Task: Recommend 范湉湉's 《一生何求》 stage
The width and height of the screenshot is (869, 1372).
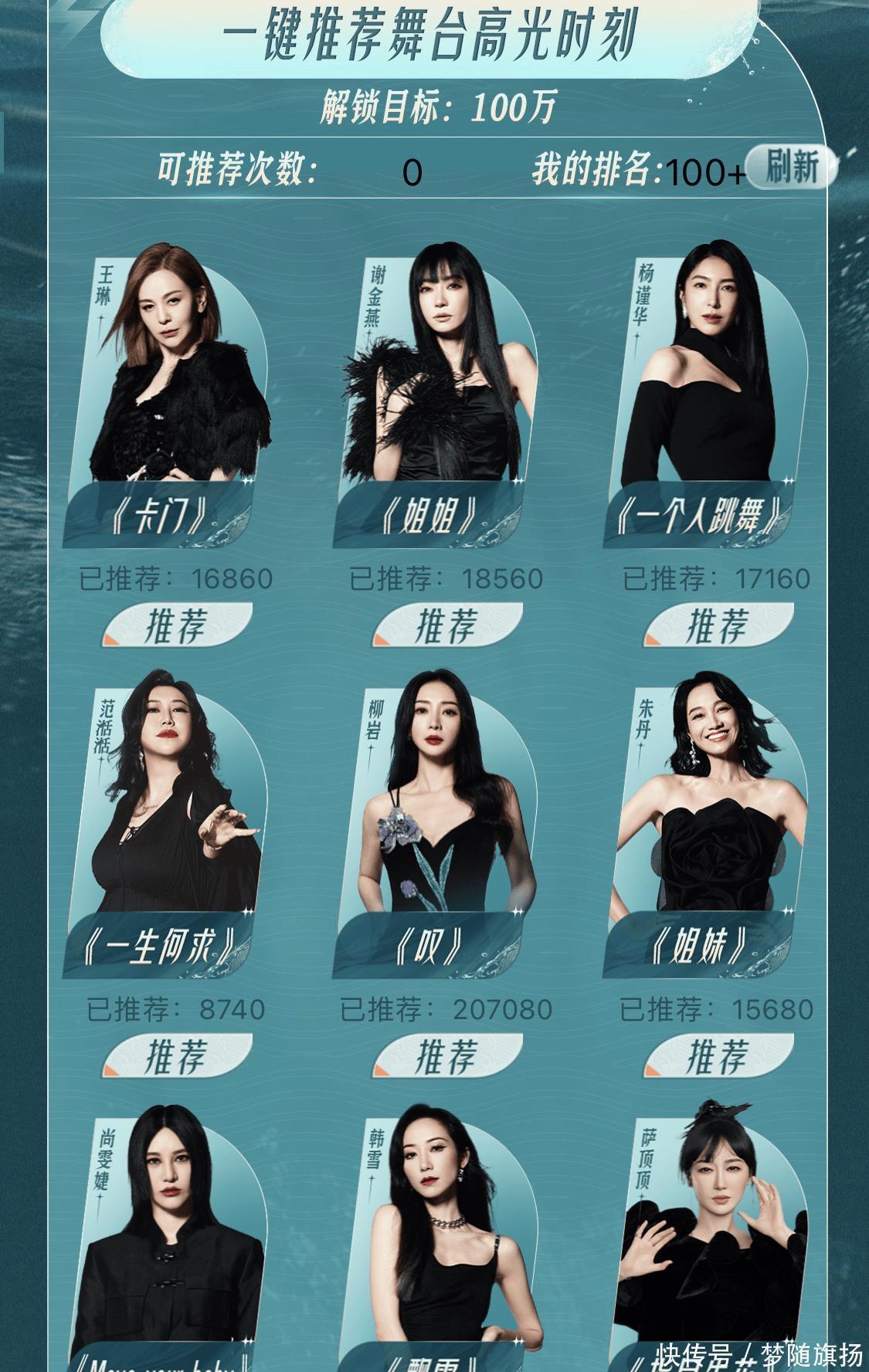Action: (x=177, y=1055)
